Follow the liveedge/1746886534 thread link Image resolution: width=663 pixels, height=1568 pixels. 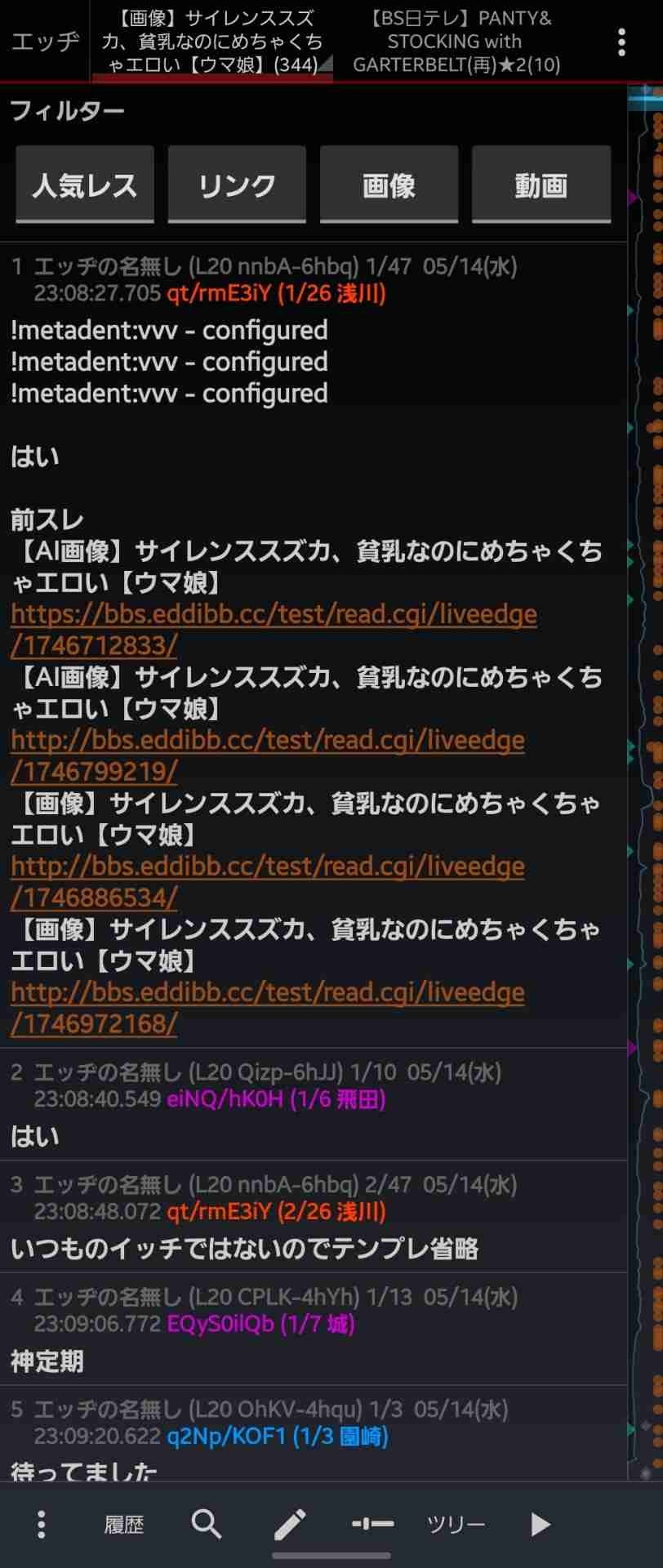tap(267, 881)
